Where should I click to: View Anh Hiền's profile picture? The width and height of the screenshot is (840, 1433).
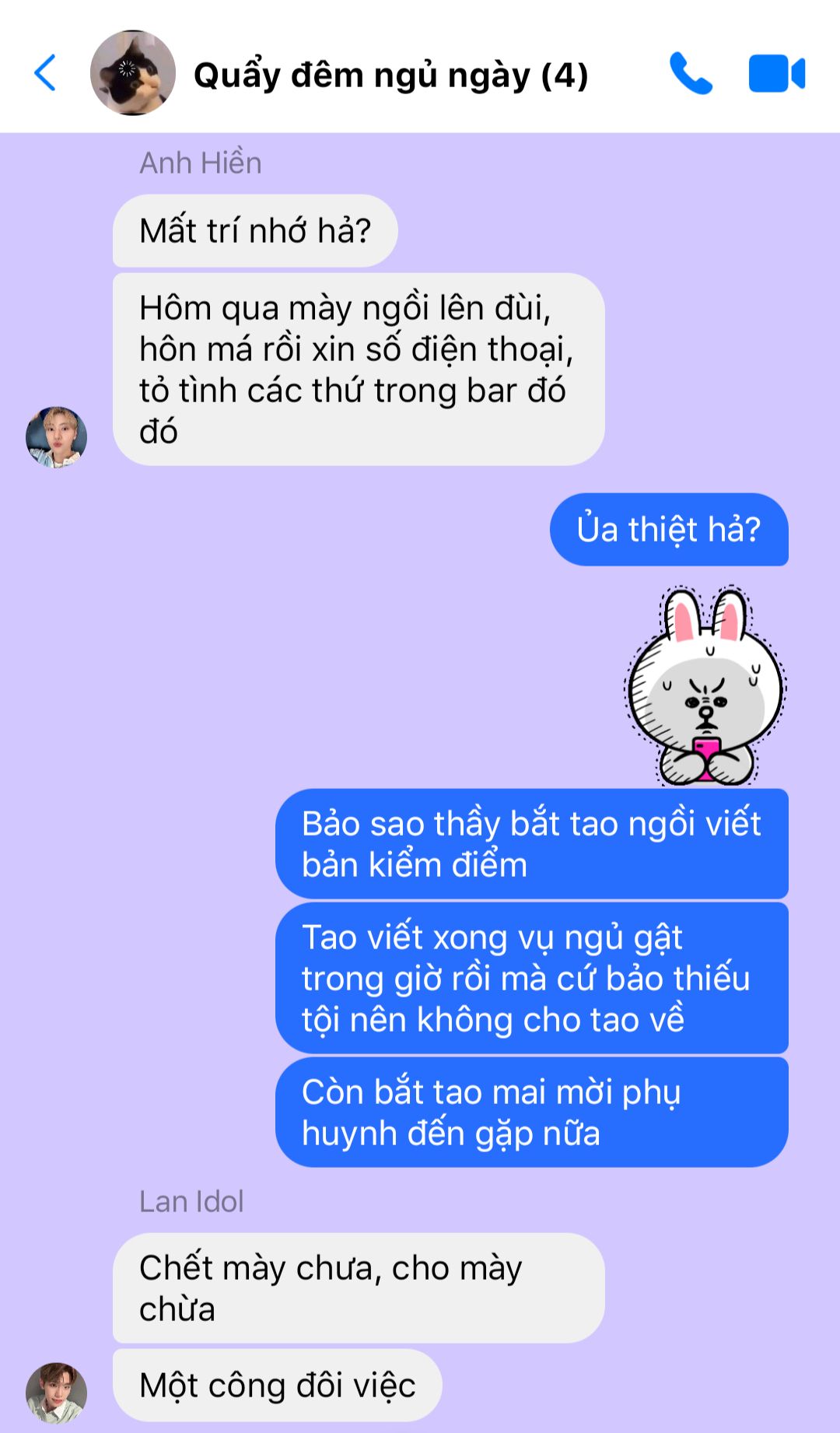[x=56, y=437]
